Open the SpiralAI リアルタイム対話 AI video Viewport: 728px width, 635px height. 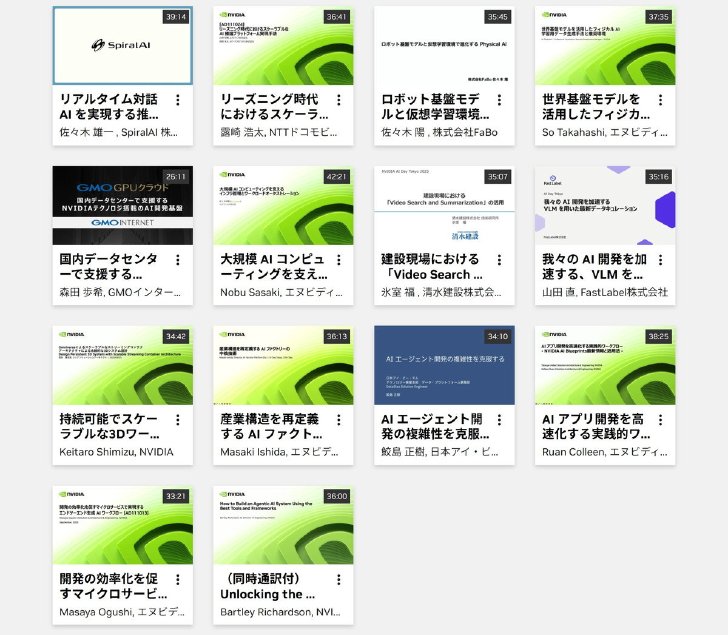(123, 45)
